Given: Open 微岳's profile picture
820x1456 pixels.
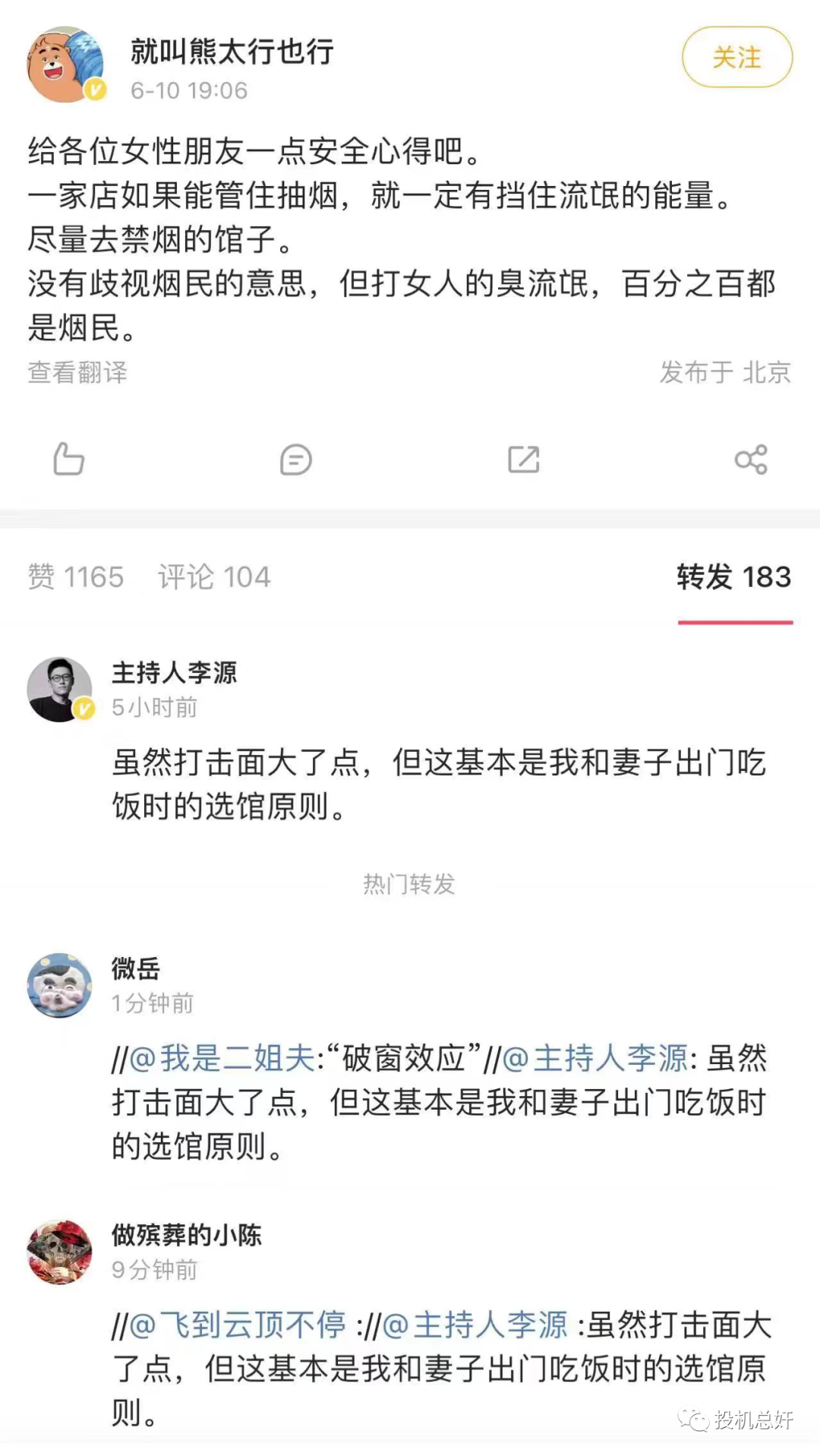Looking at the screenshot, I should pyautogui.click(x=60, y=986).
